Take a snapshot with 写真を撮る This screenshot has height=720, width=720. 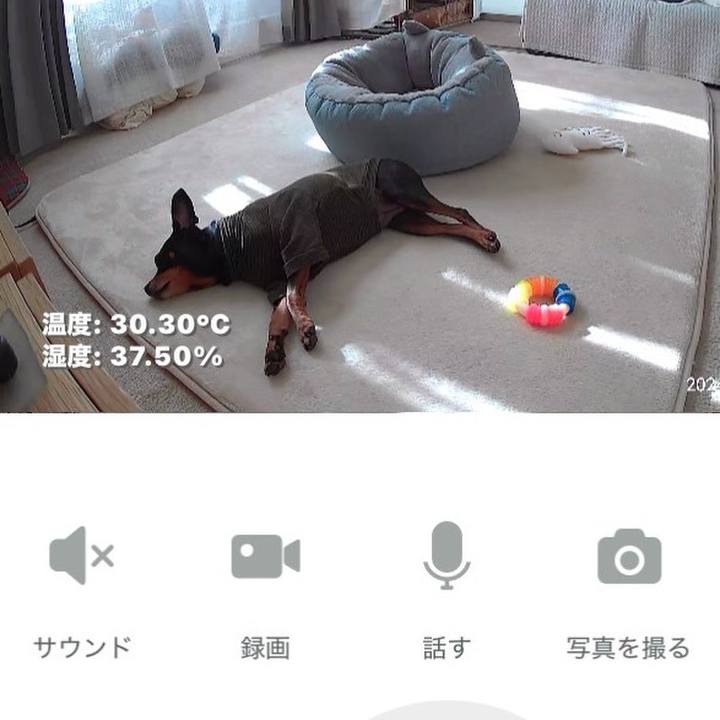pyautogui.click(x=629, y=556)
